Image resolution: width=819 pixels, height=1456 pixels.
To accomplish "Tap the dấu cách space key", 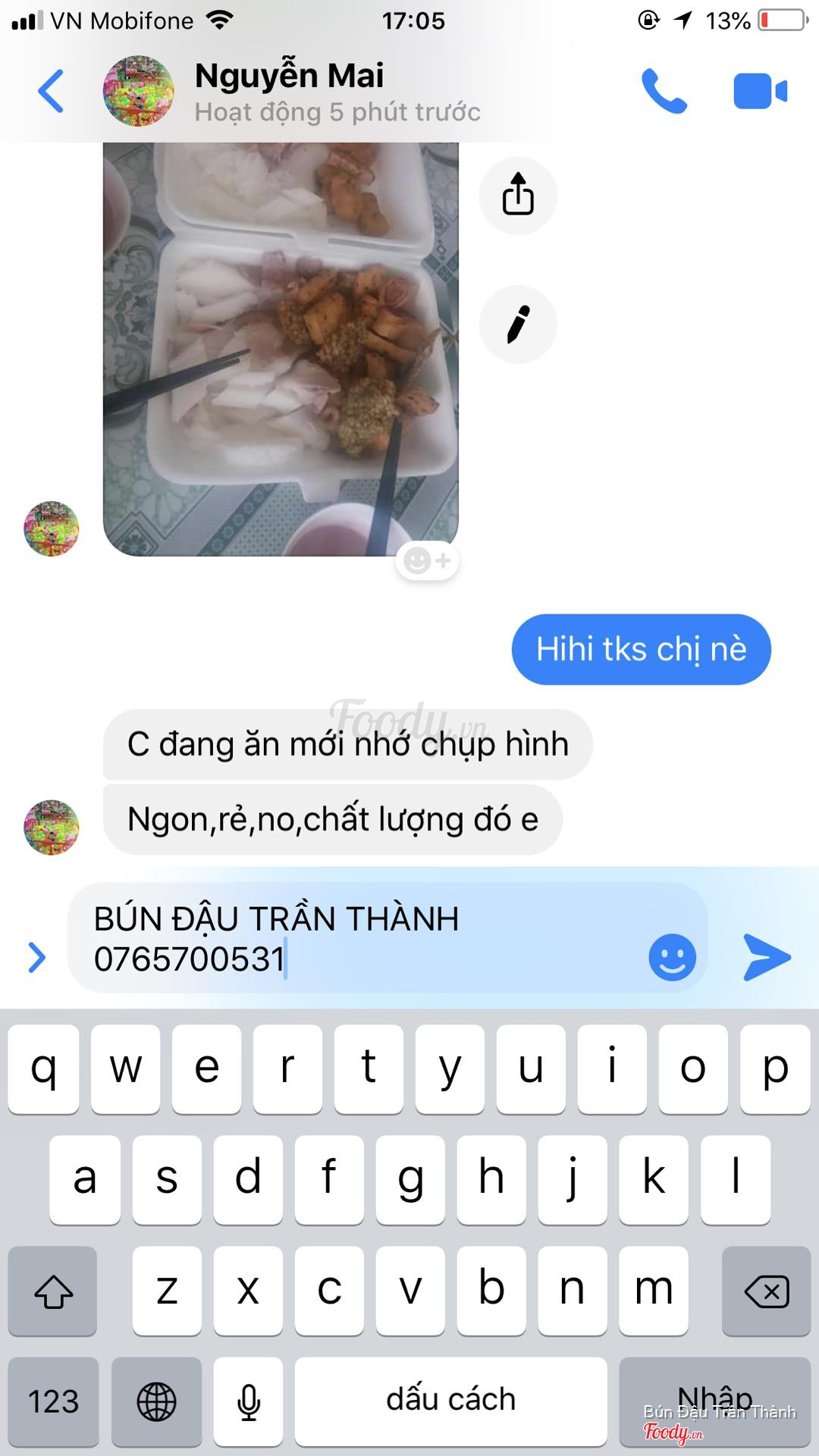I will click(x=450, y=1401).
